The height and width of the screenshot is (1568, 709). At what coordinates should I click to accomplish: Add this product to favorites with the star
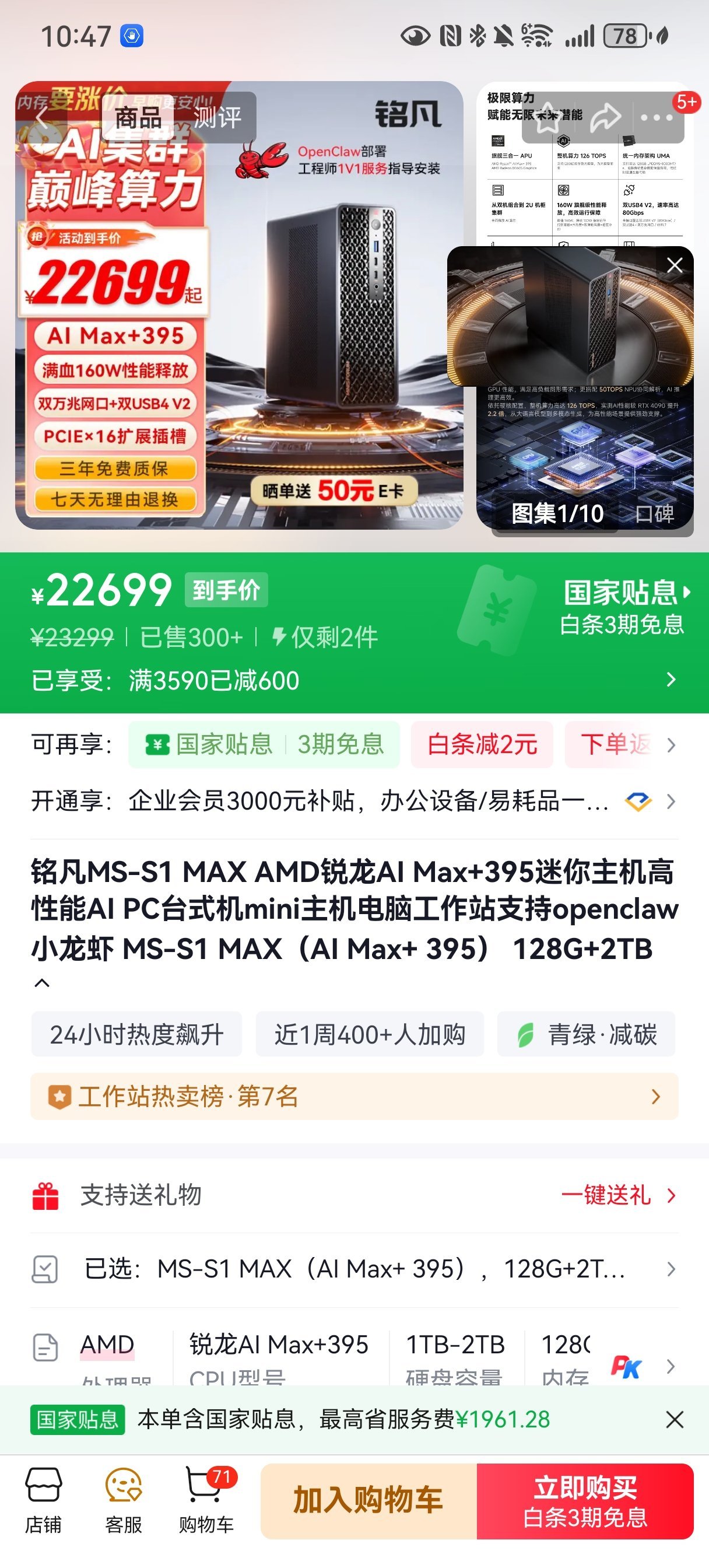pos(547,117)
